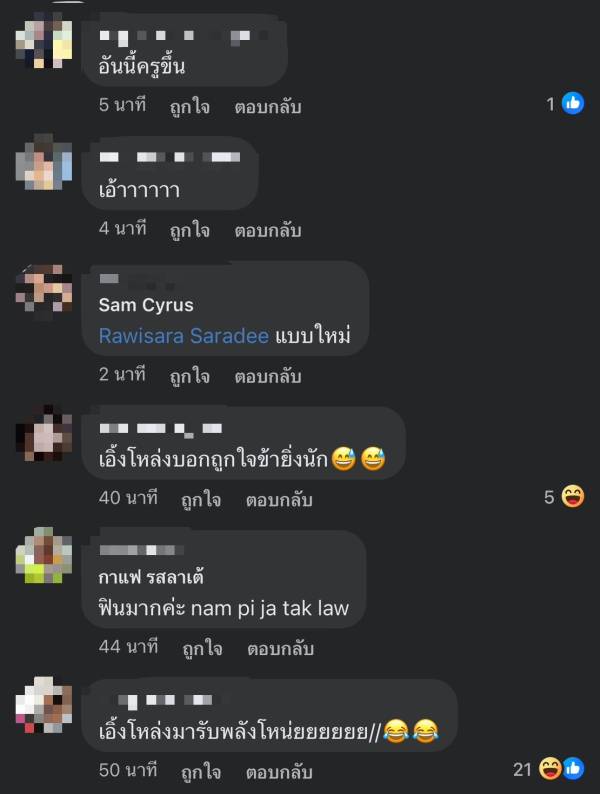The image size is (600, 794).
Task: Like the comment "เอ้าาาาา"
Action: (189, 230)
